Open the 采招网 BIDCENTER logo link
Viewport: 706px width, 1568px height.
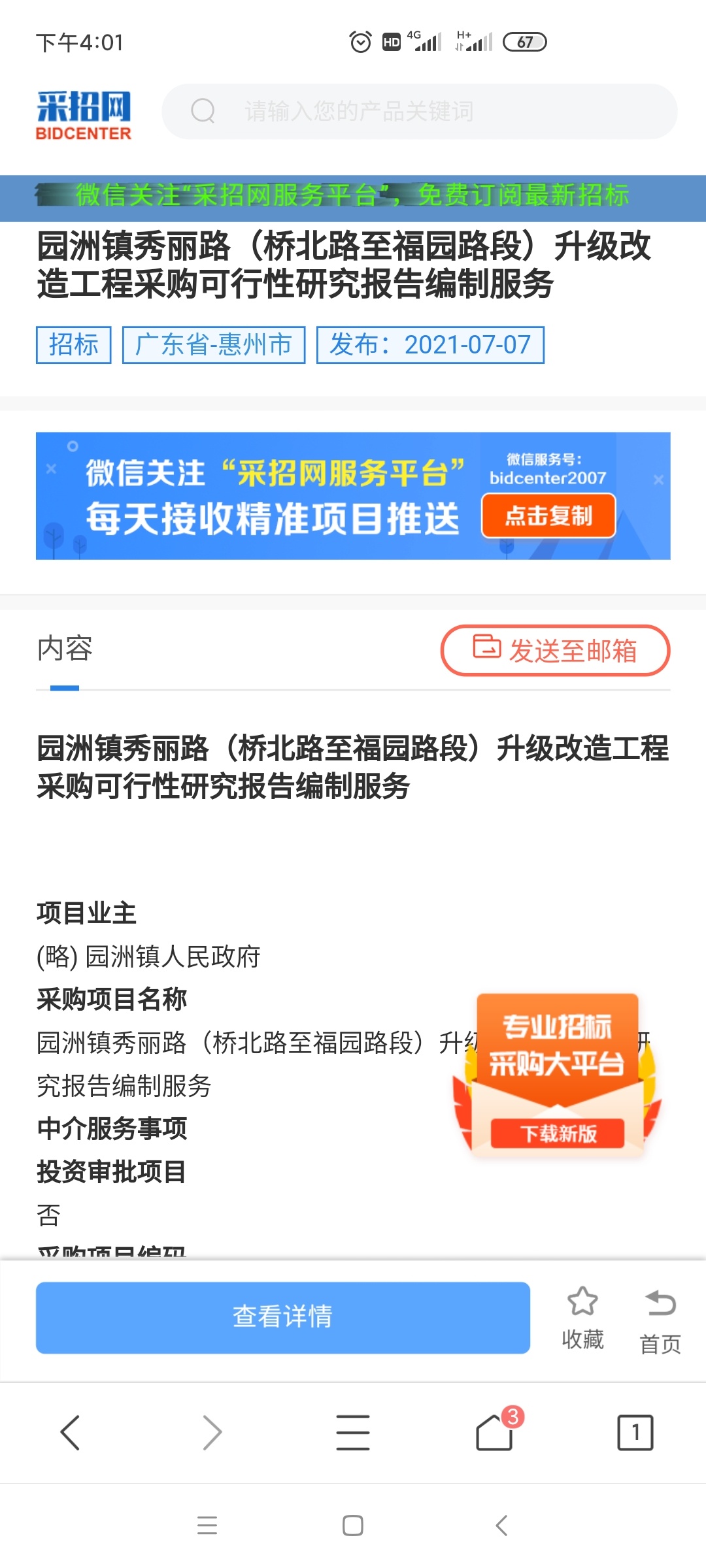pos(84,115)
